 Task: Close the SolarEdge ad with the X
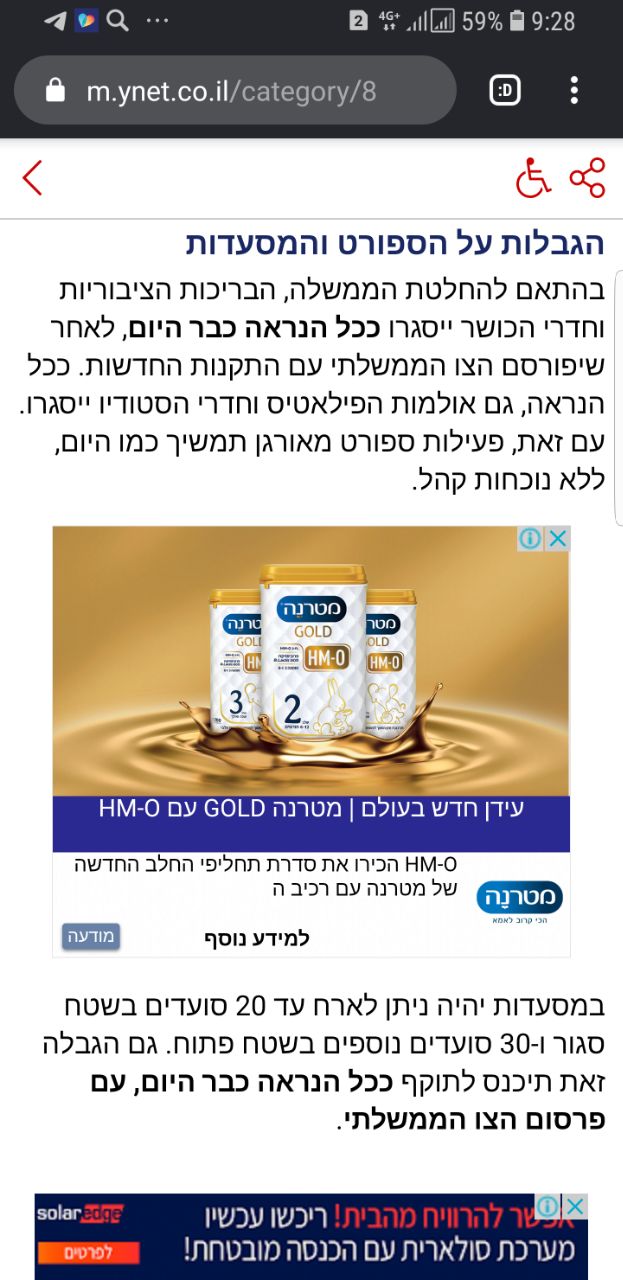[575, 1205]
